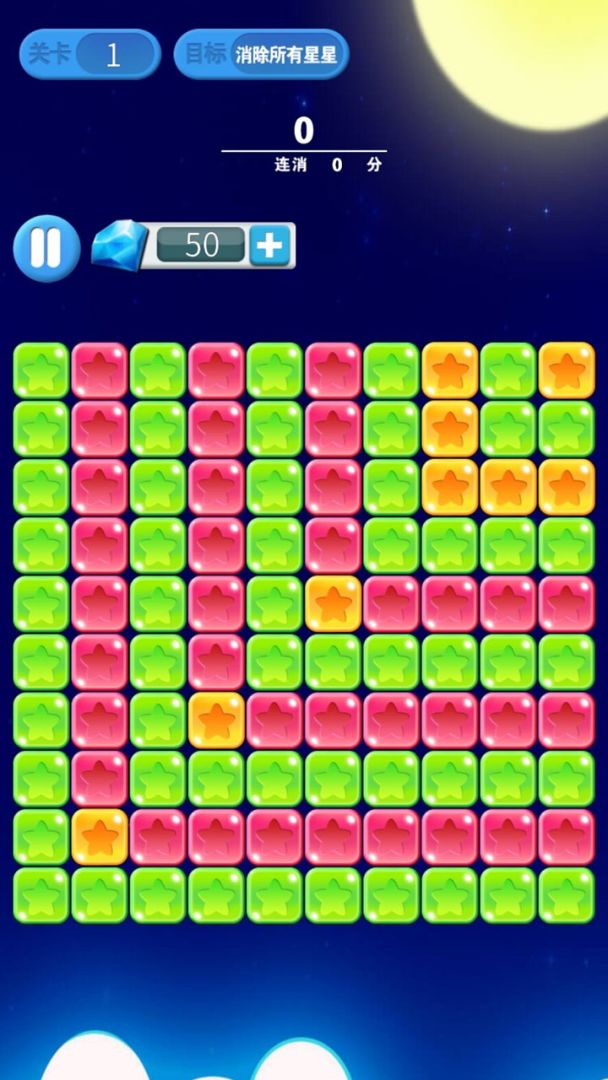Pop the green star block in the top-left corner
The height and width of the screenshot is (1080, 608).
pos(41,370)
